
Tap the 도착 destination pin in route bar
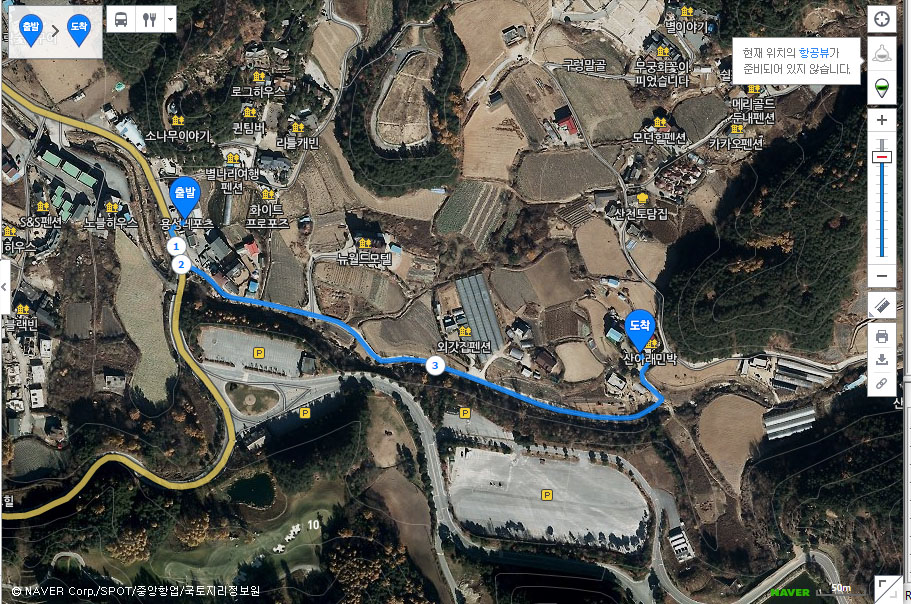(x=79, y=30)
